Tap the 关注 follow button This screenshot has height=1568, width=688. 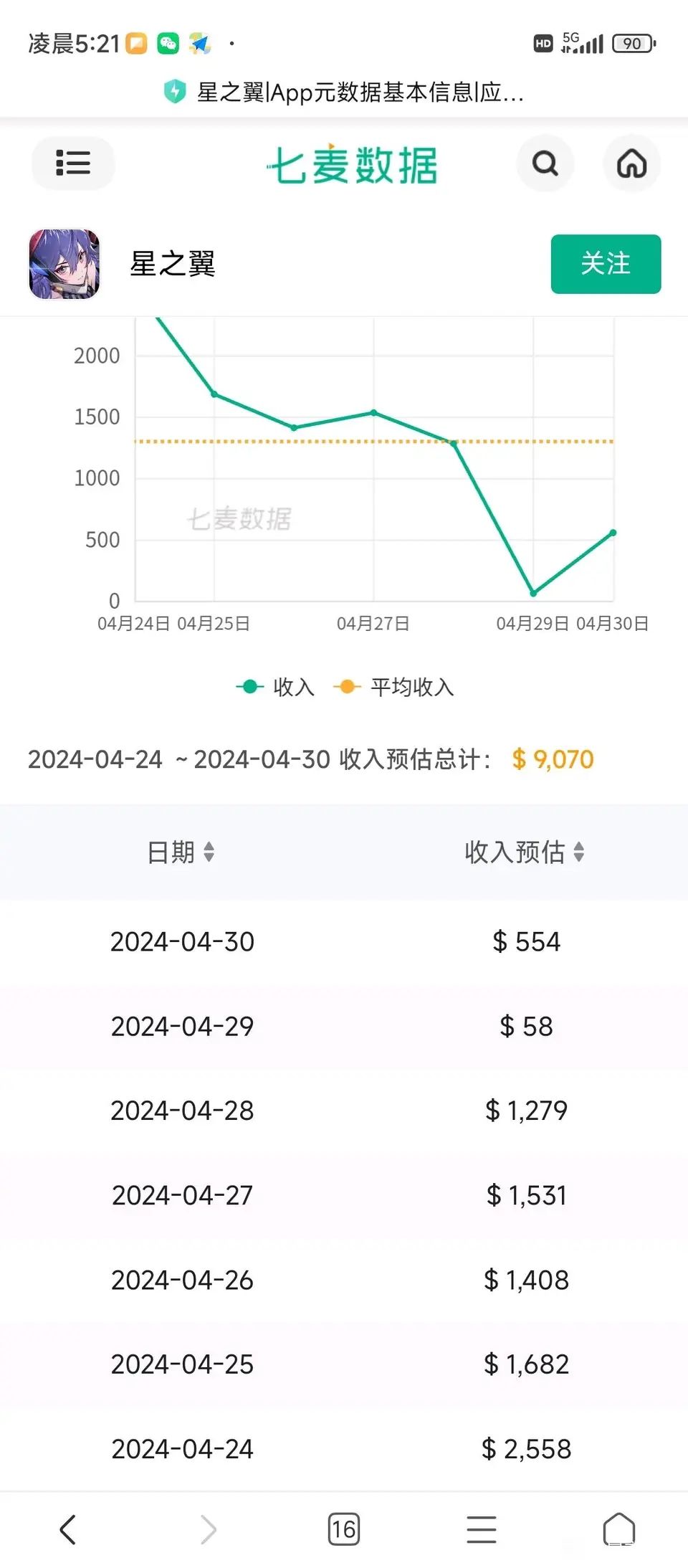[606, 264]
